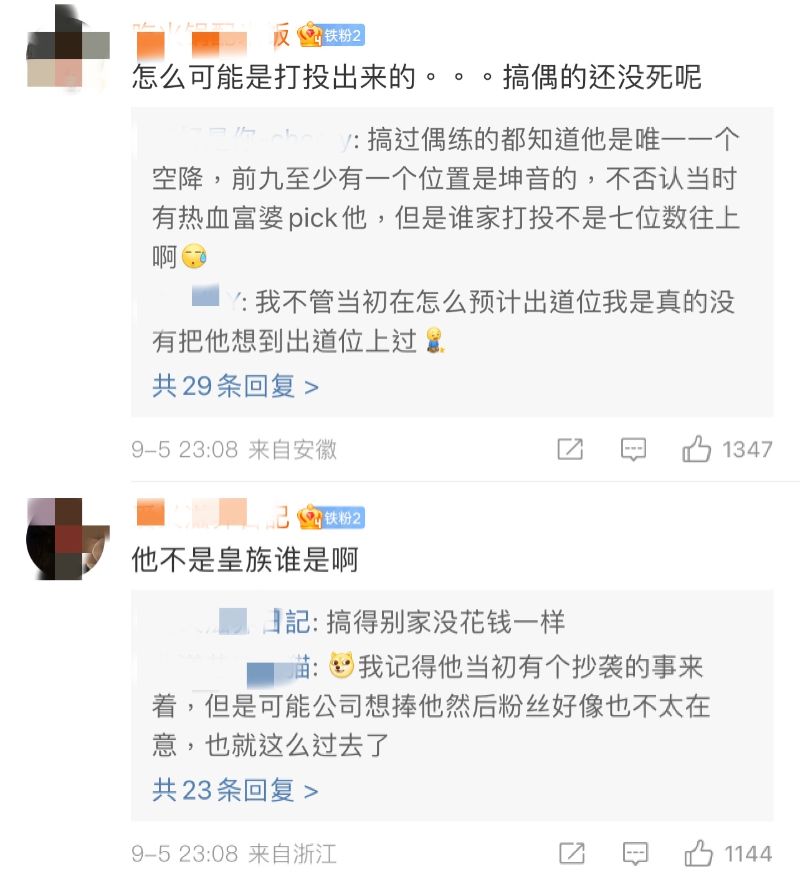Share the comment posted from 浙江
Viewport: 800px width, 882px height.
pos(572,854)
